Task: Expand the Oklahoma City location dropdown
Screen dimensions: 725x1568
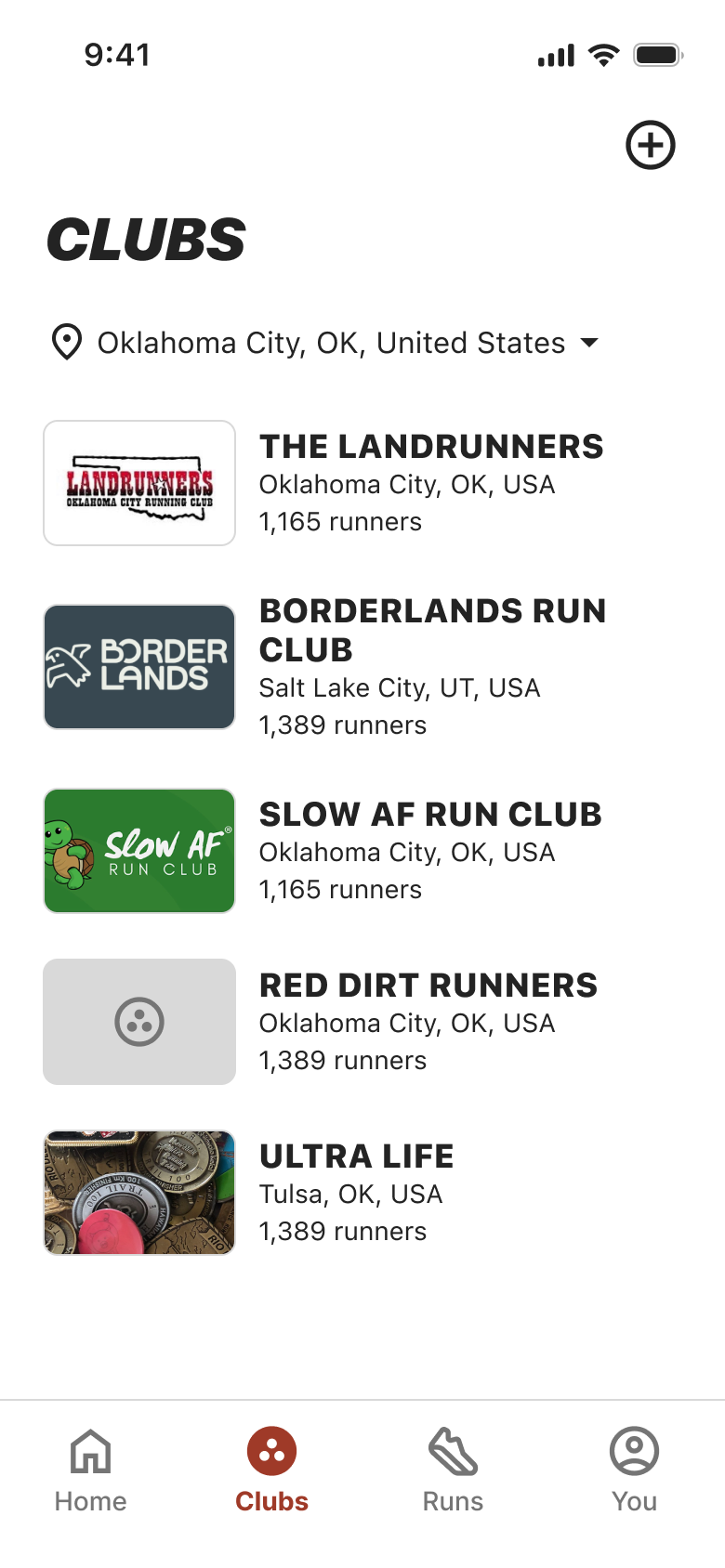Action: pos(325,343)
